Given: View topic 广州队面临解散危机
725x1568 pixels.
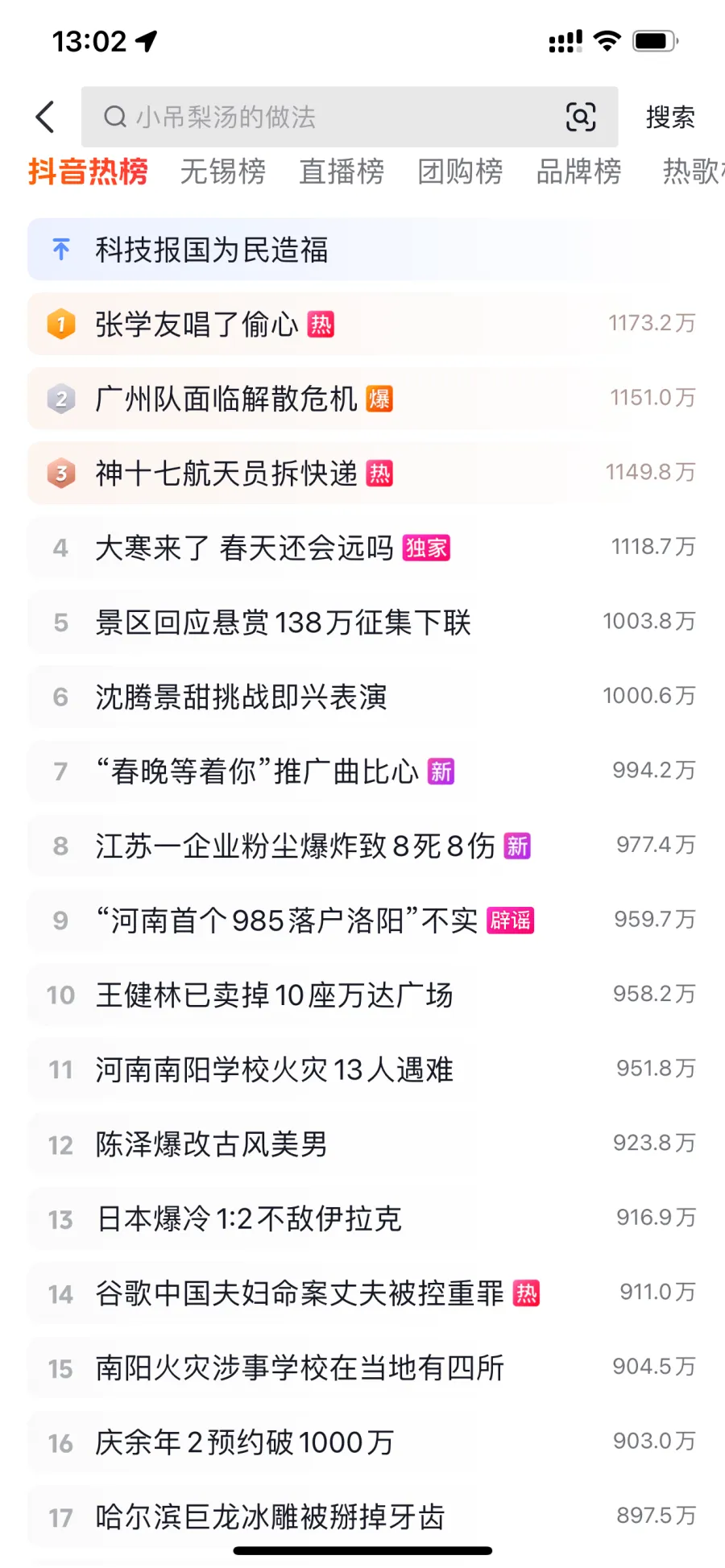Looking at the screenshot, I should click(226, 399).
